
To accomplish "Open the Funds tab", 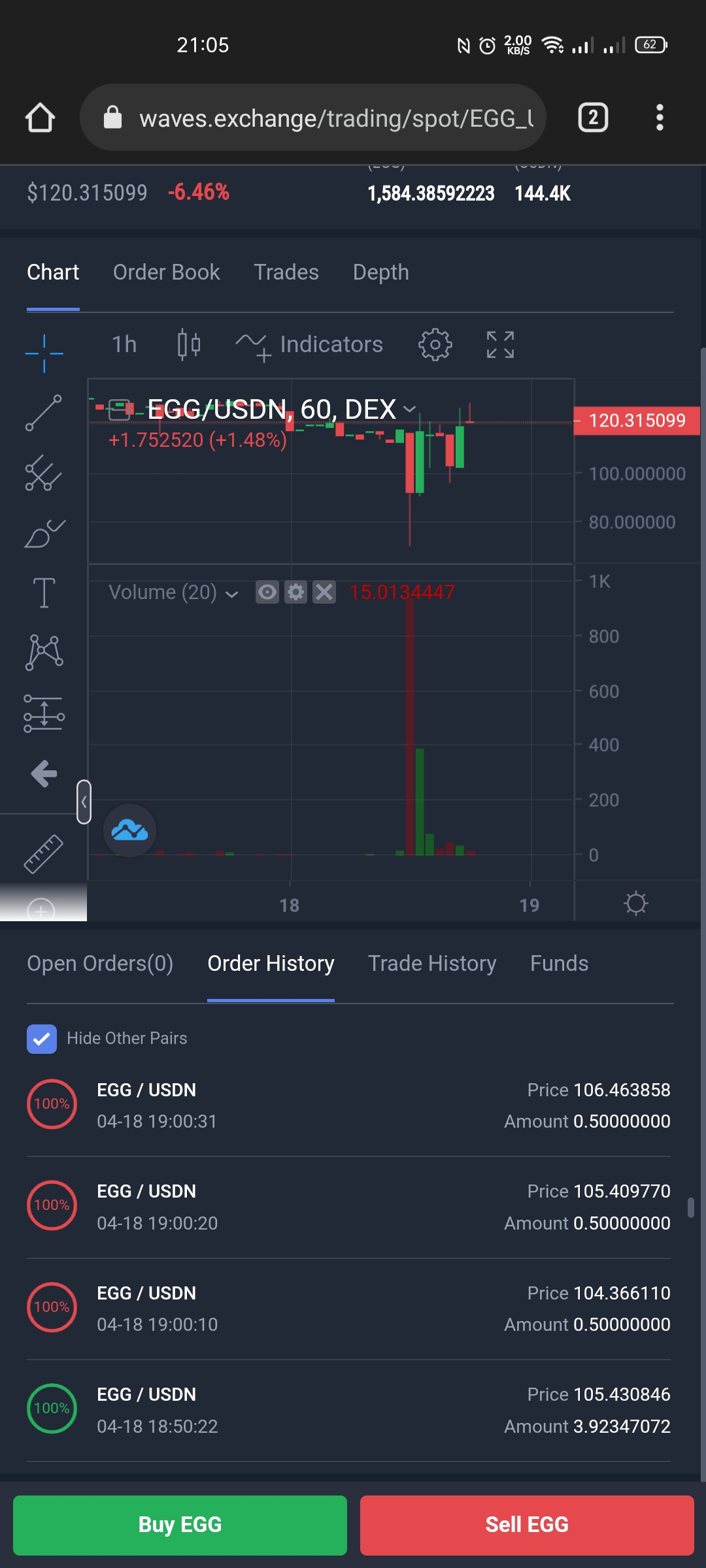I will 560,963.
